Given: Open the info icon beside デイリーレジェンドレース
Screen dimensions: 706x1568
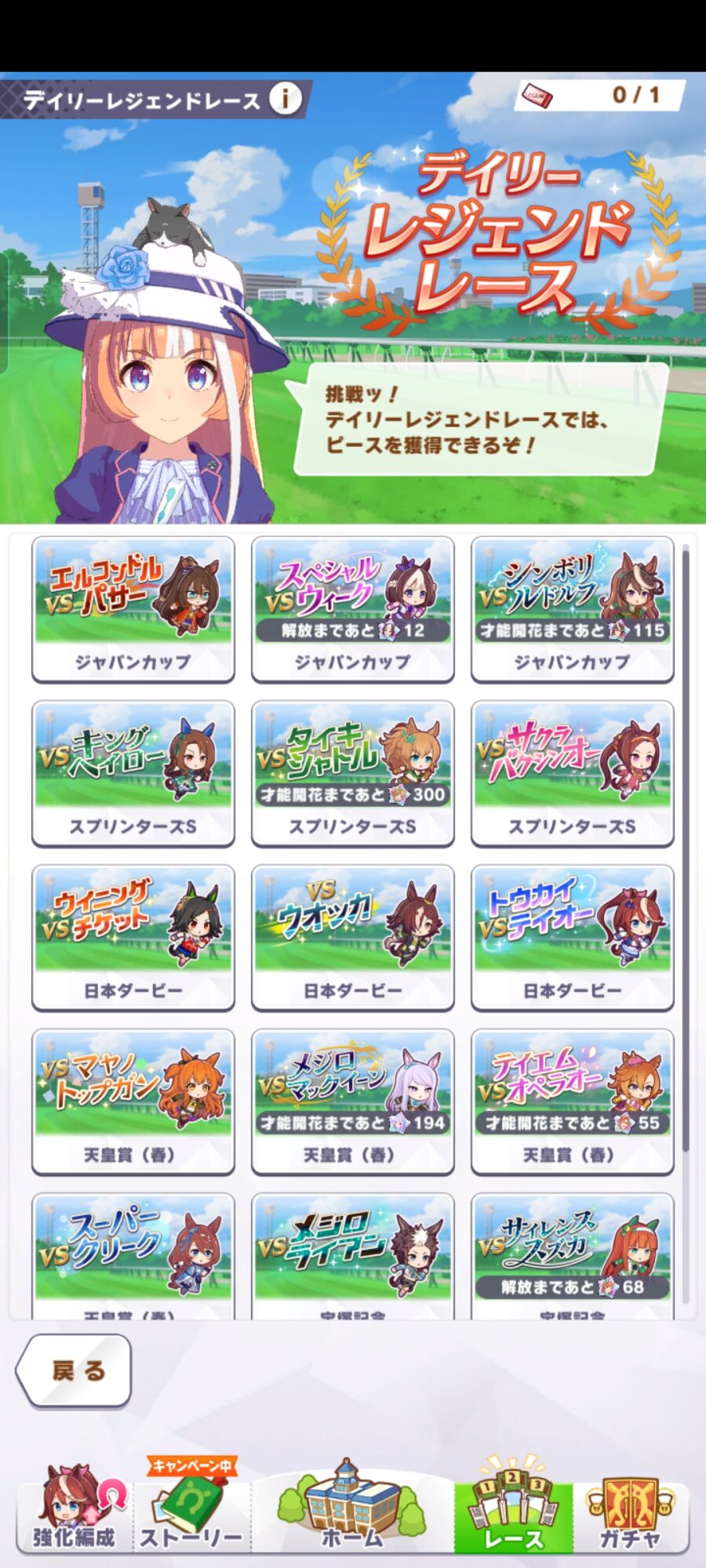Looking at the screenshot, I should 286,99.
